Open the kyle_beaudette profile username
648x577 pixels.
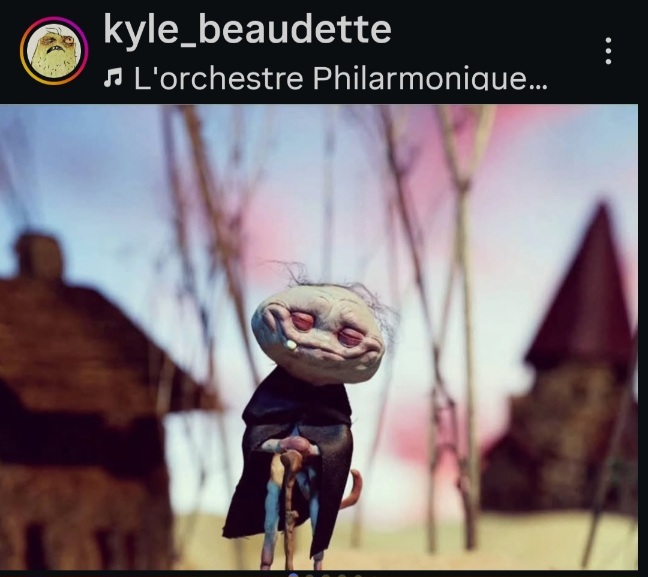[247, 30]
